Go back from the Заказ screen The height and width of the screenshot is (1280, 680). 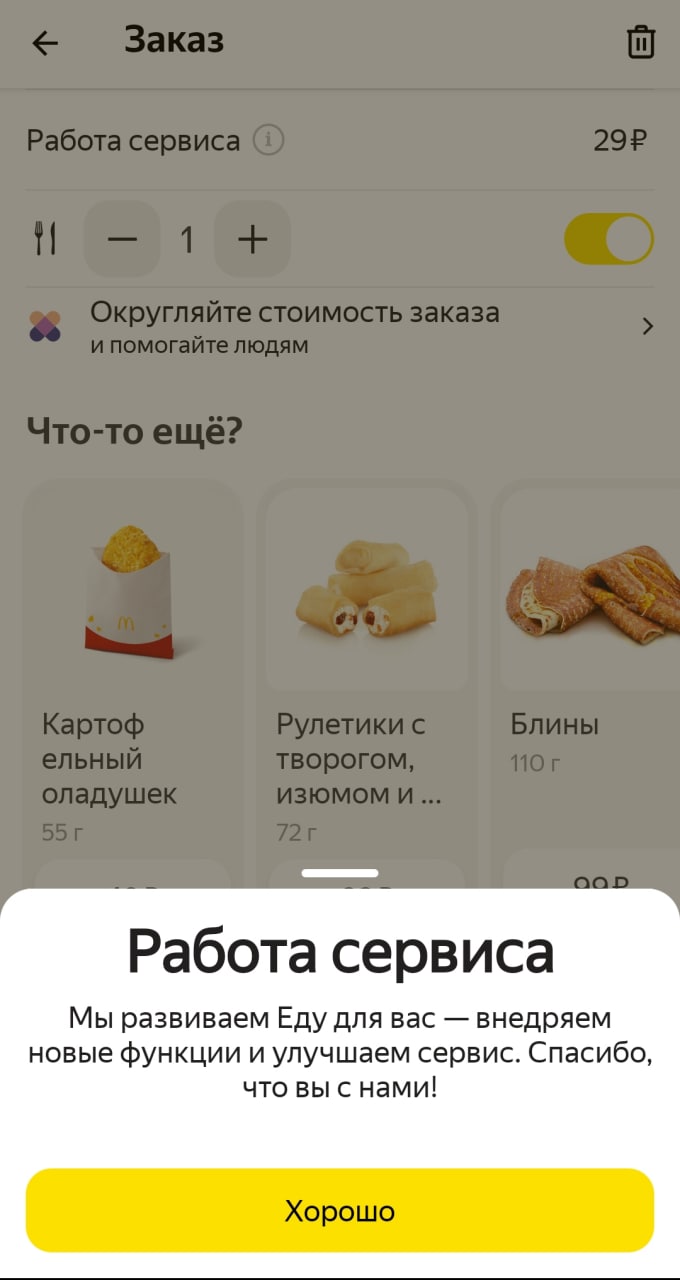pyautogui.click(x=45, y=43)
